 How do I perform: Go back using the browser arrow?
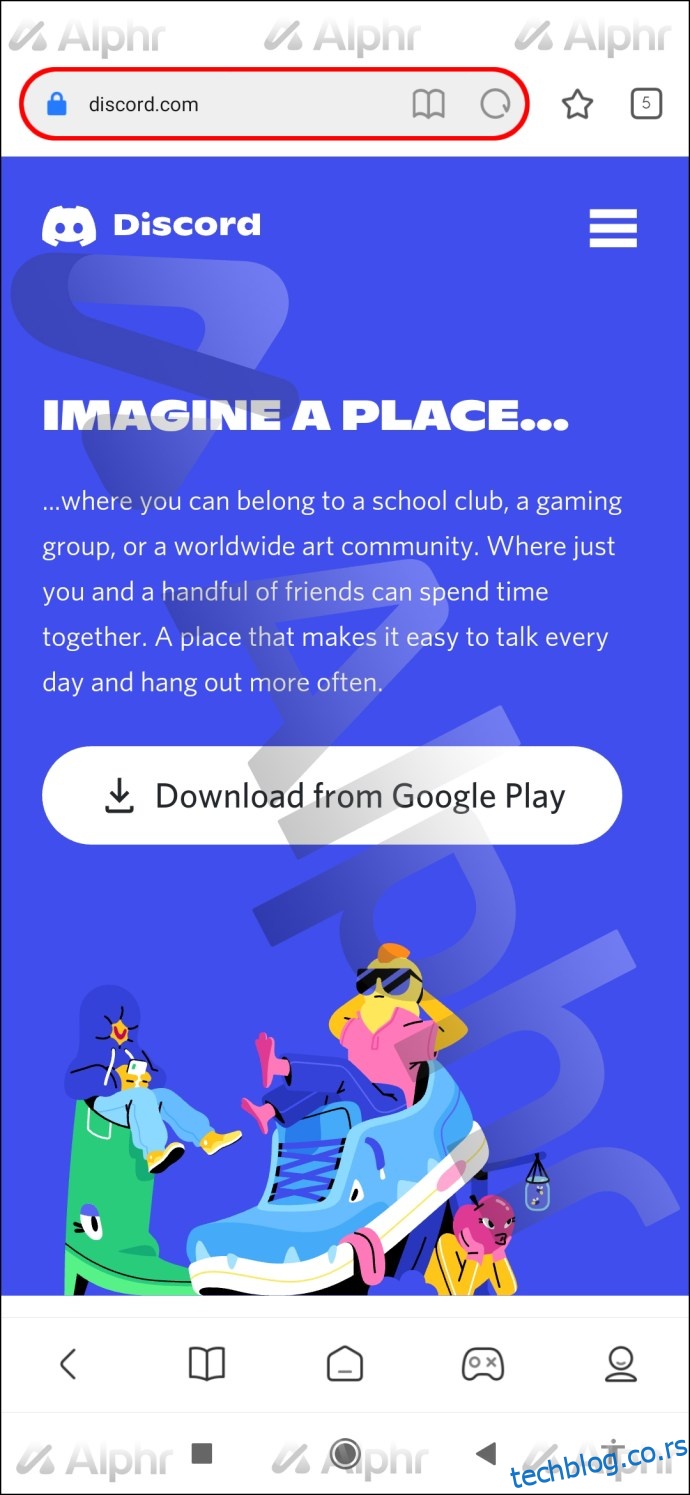(x=68, y=1363)
